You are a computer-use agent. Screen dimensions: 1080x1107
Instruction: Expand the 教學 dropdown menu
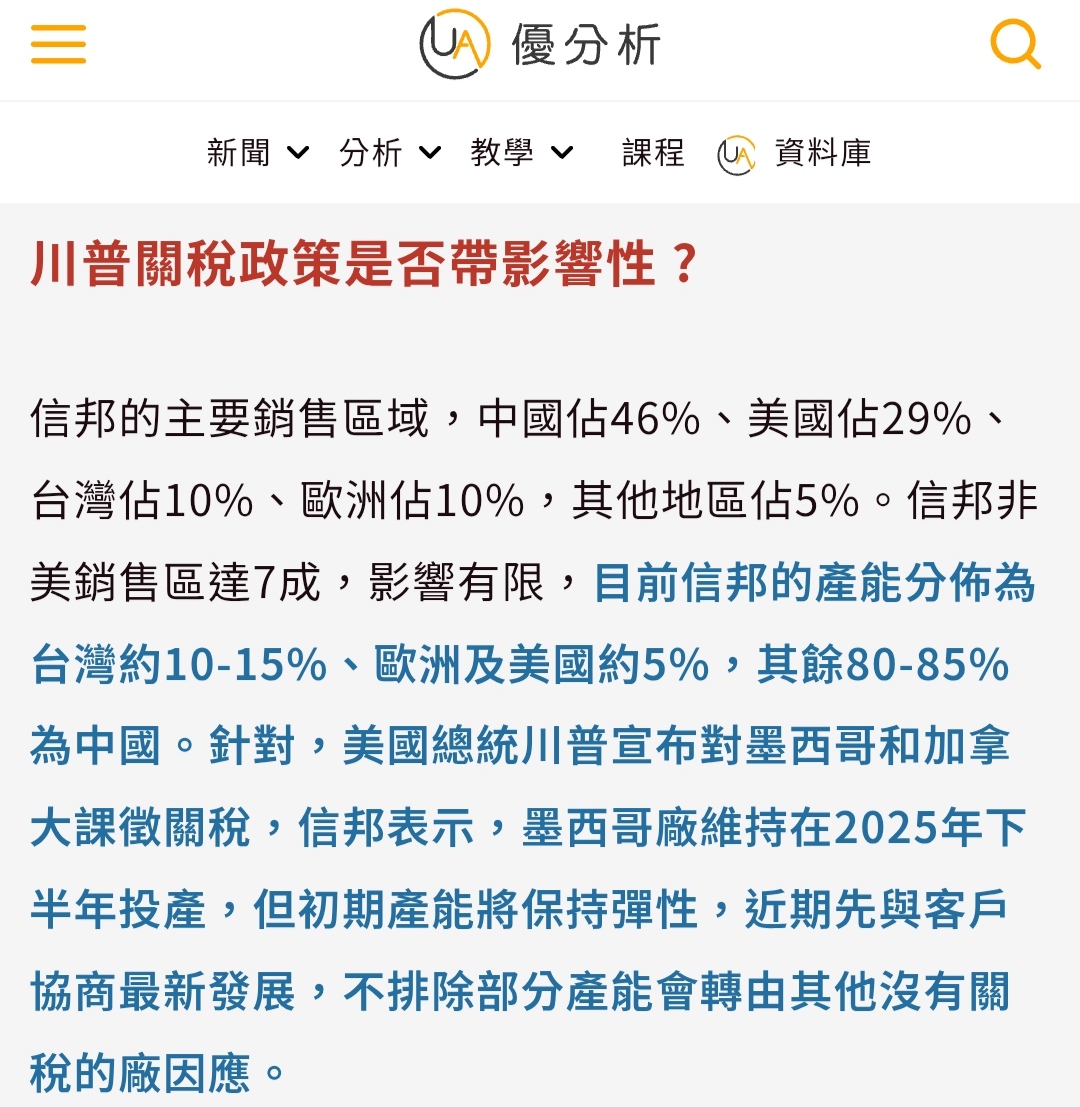(x=521, y=153)
